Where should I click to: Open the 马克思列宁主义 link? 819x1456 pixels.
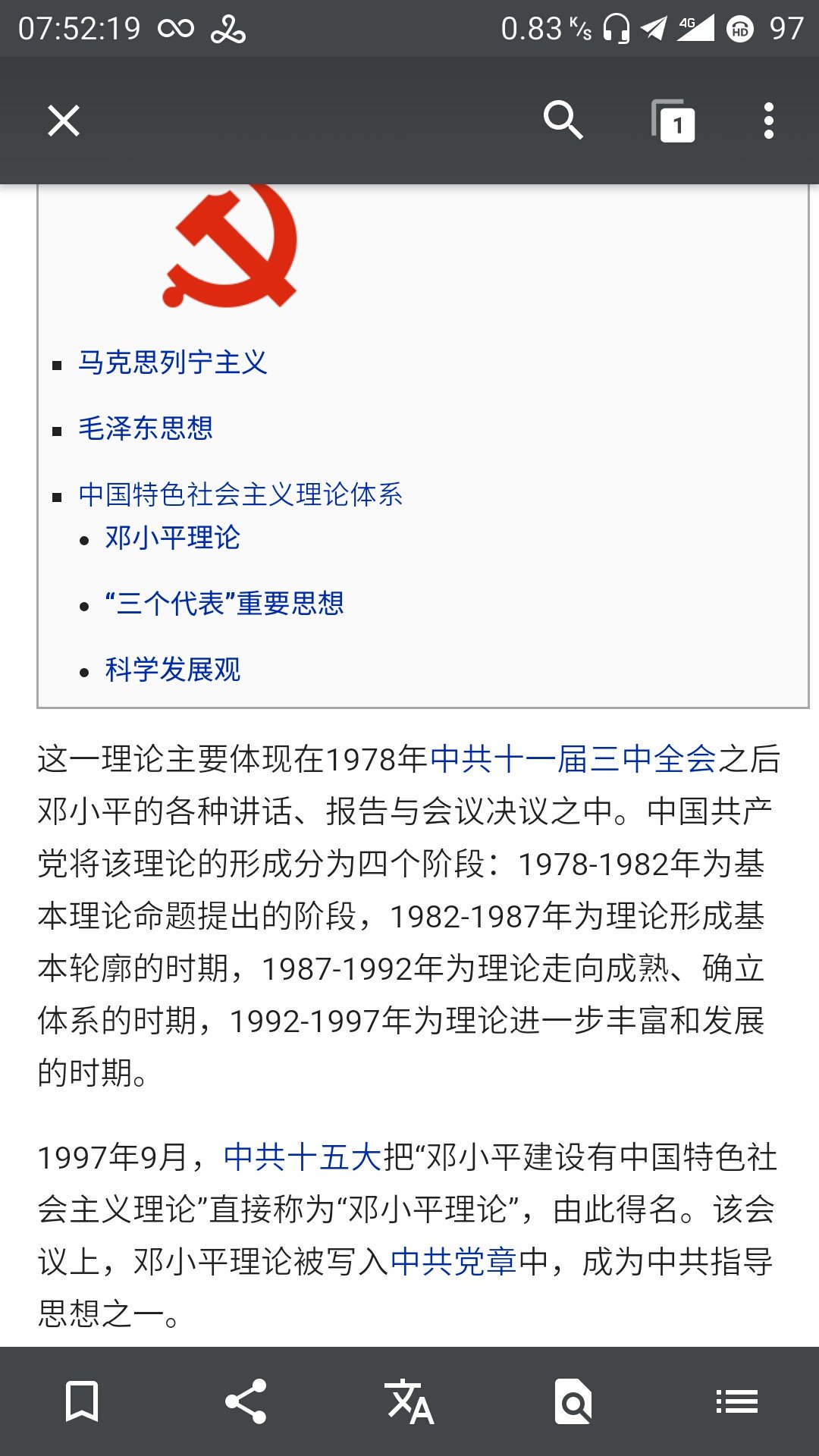[173, 362]
